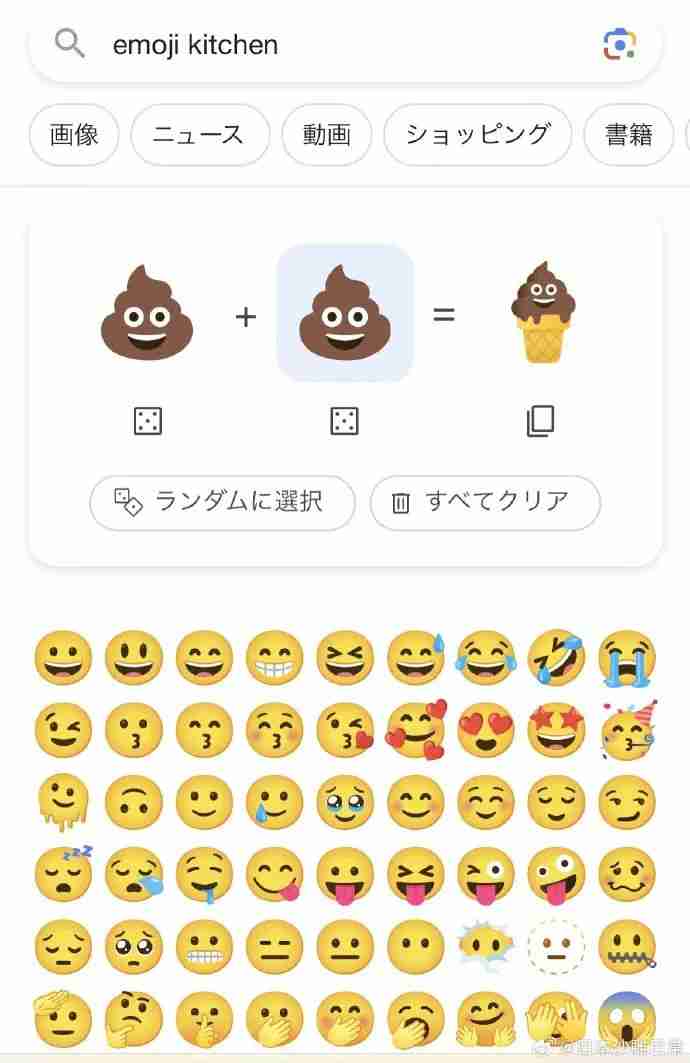Randomize the second emoji with its dice

(345, 421)
